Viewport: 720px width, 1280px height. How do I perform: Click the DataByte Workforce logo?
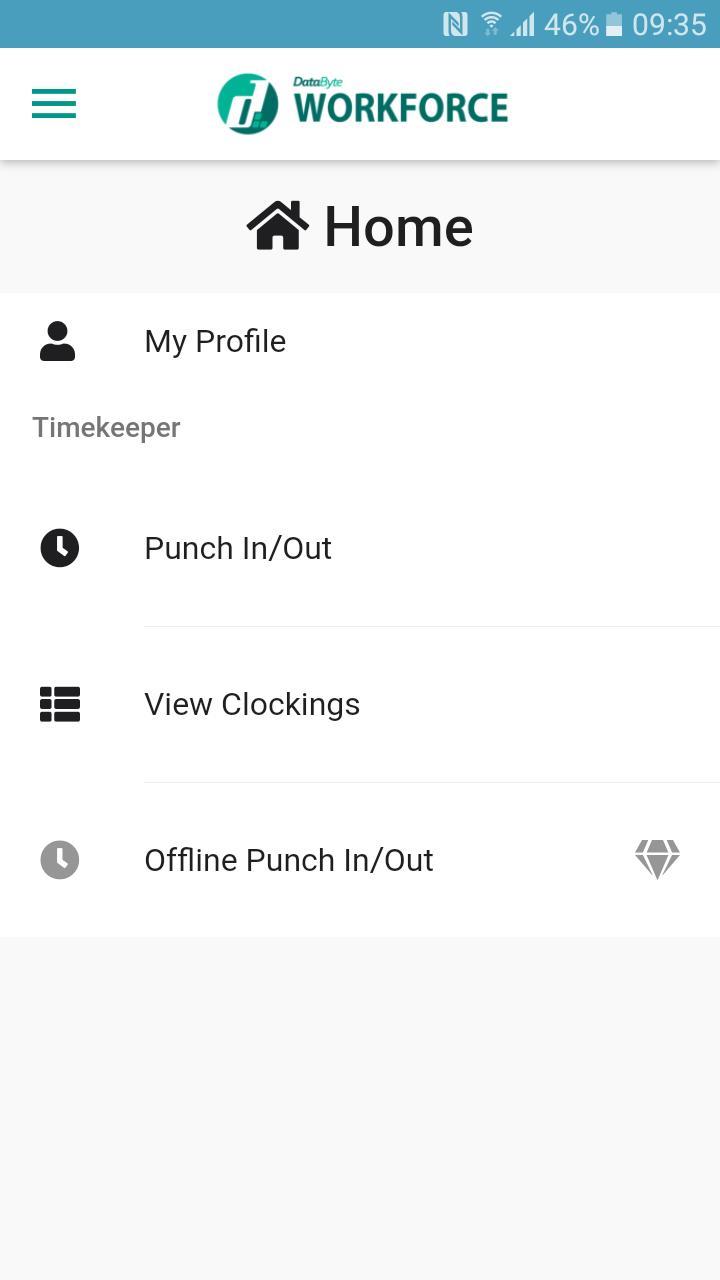coord(361,103)
